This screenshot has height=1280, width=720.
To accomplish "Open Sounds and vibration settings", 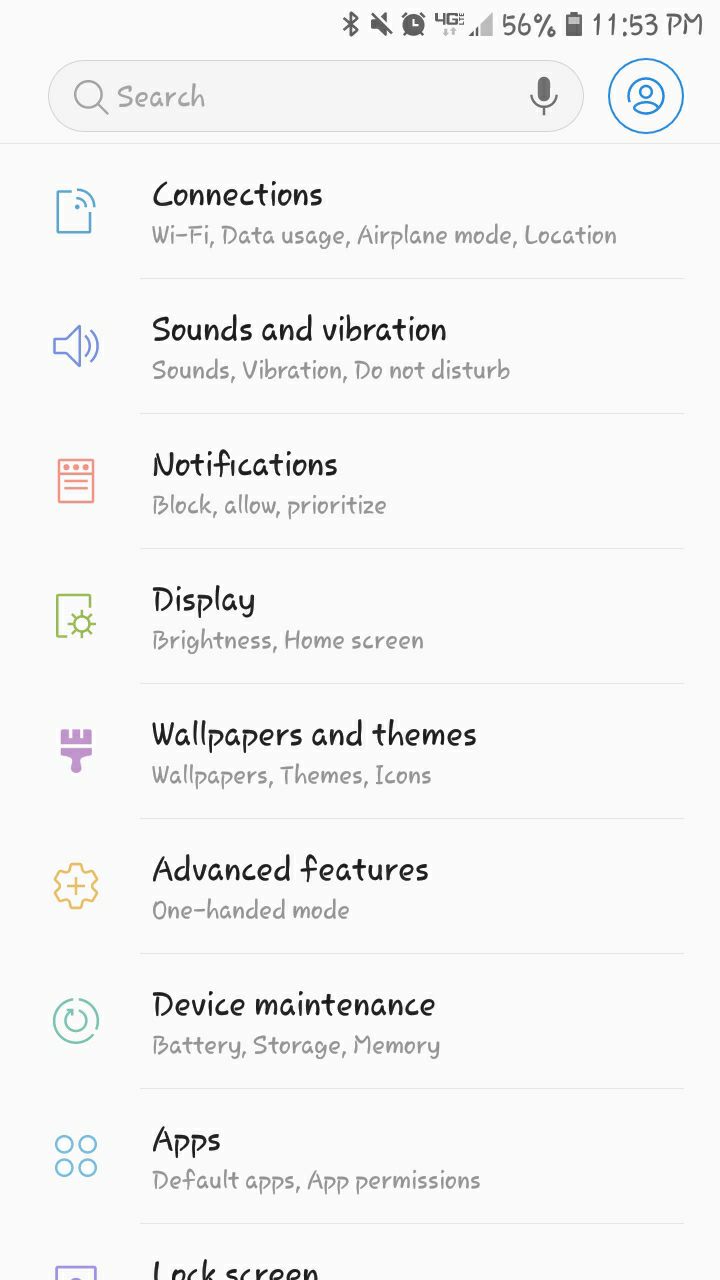I will [360, 347].
